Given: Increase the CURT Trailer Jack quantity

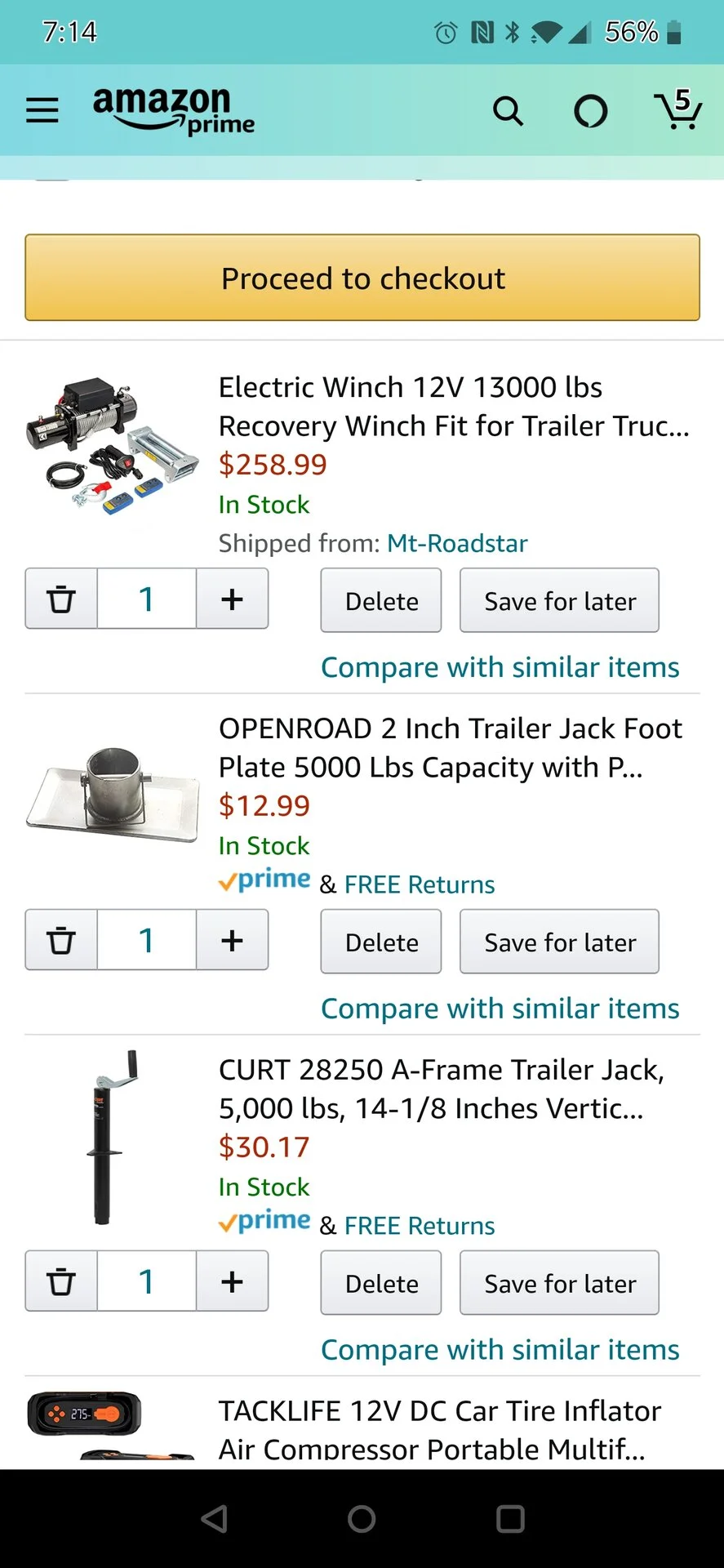Looking at the screenshot, I should coord(232,1281).
